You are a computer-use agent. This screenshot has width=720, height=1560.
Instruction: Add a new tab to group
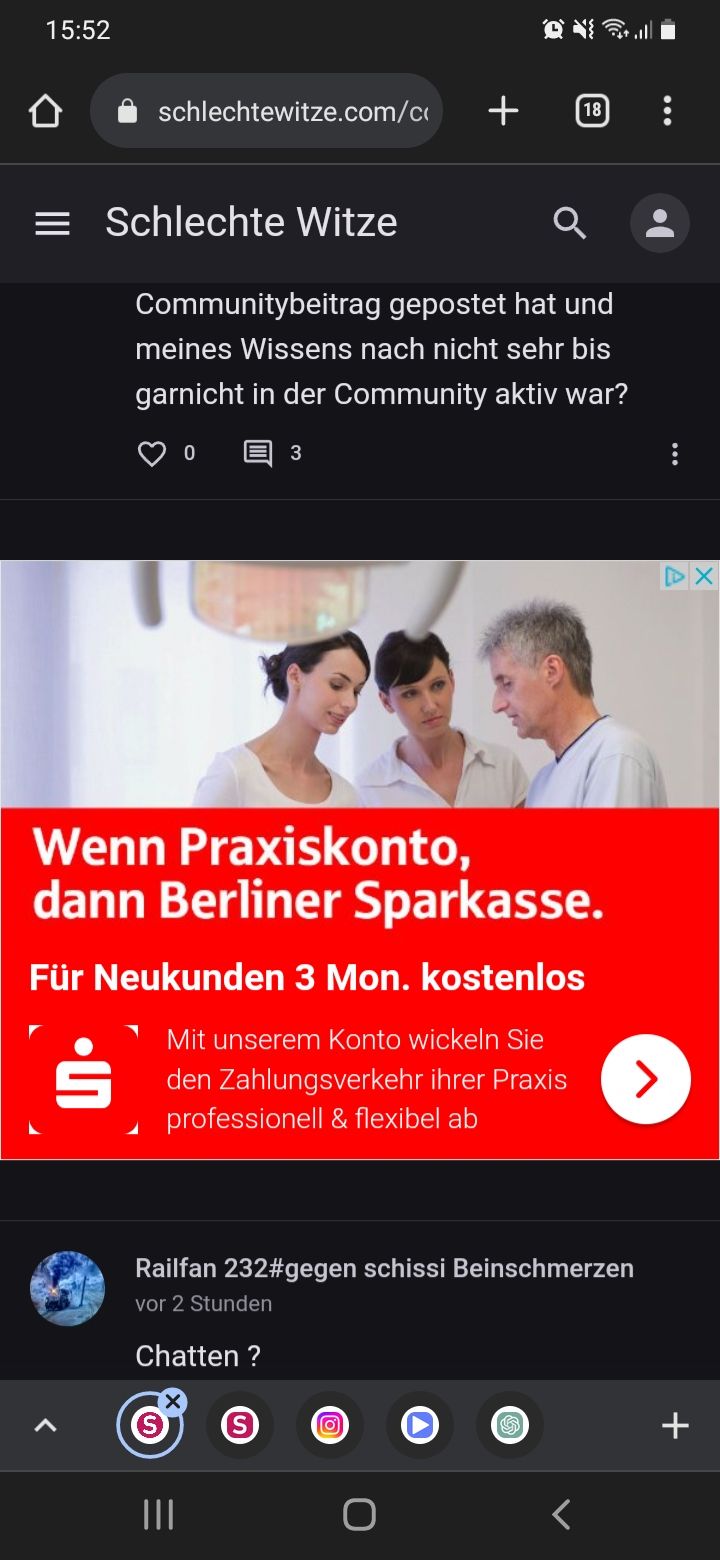click(x=675, y=1426)
